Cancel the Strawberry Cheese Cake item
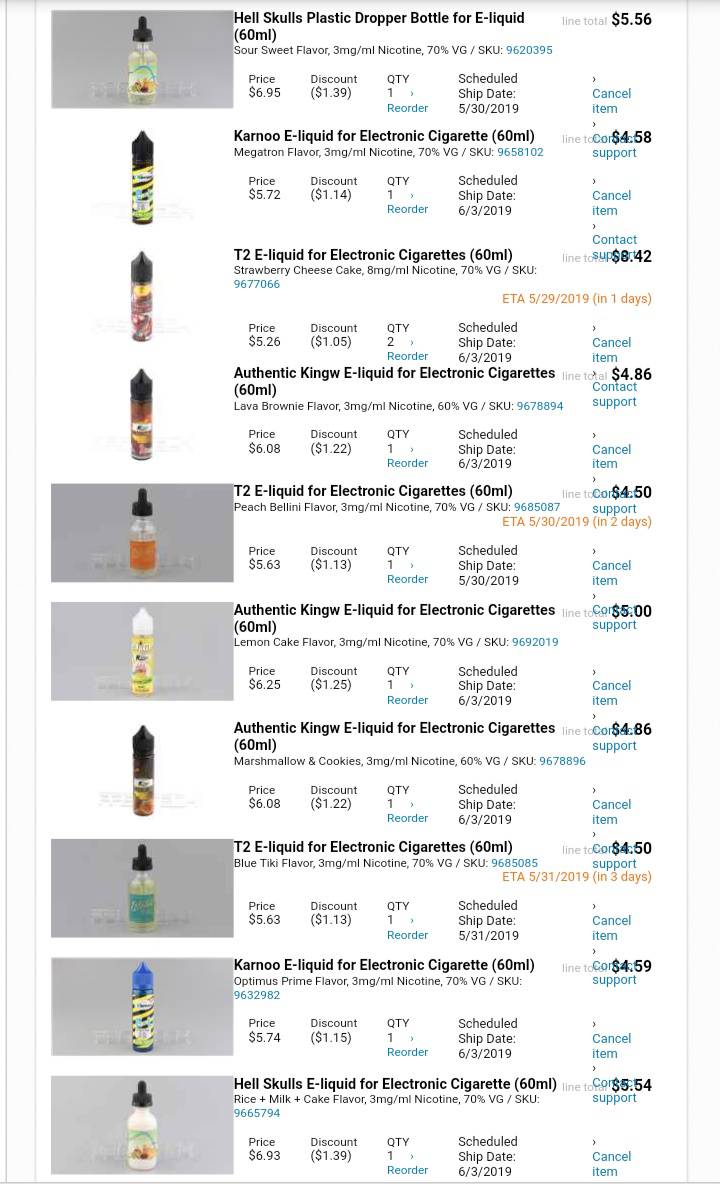720x1190 pixels. click(x=611, y=350)
